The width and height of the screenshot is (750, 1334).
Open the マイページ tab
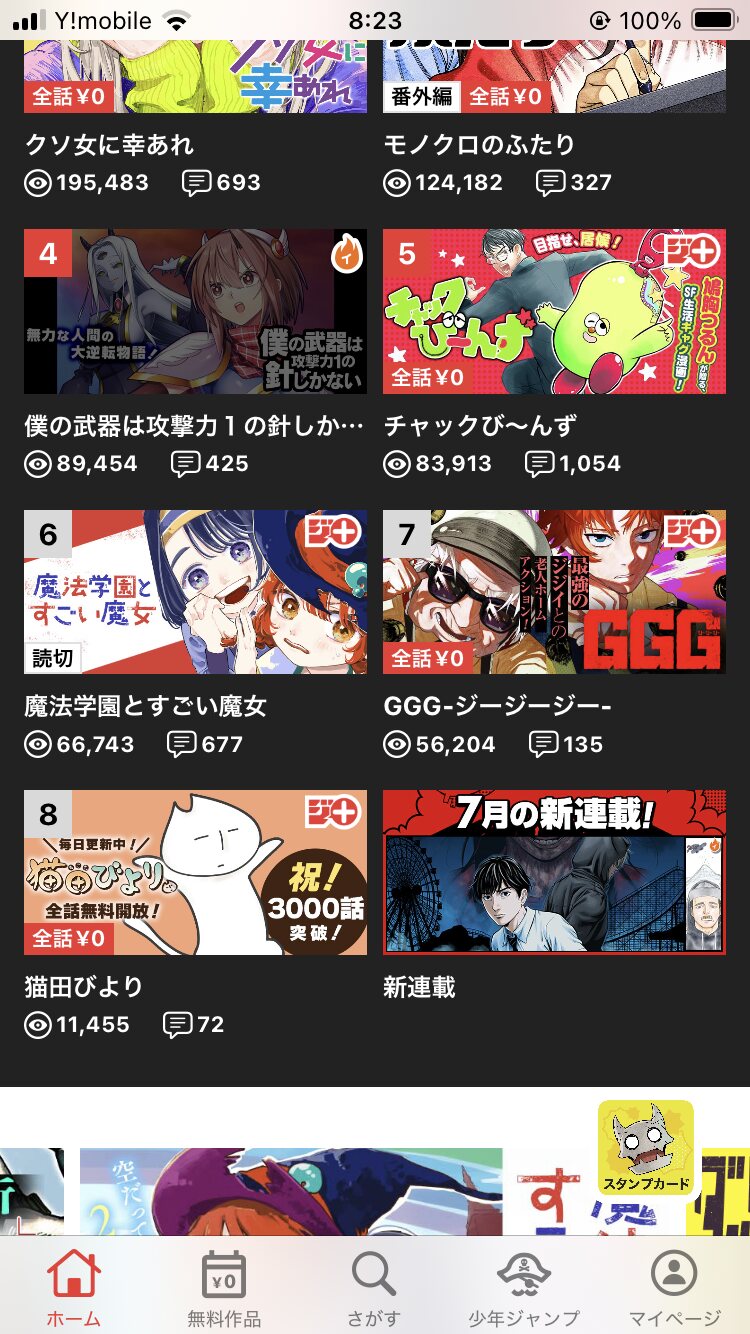pyautogui.click(x=674, y=1288)
